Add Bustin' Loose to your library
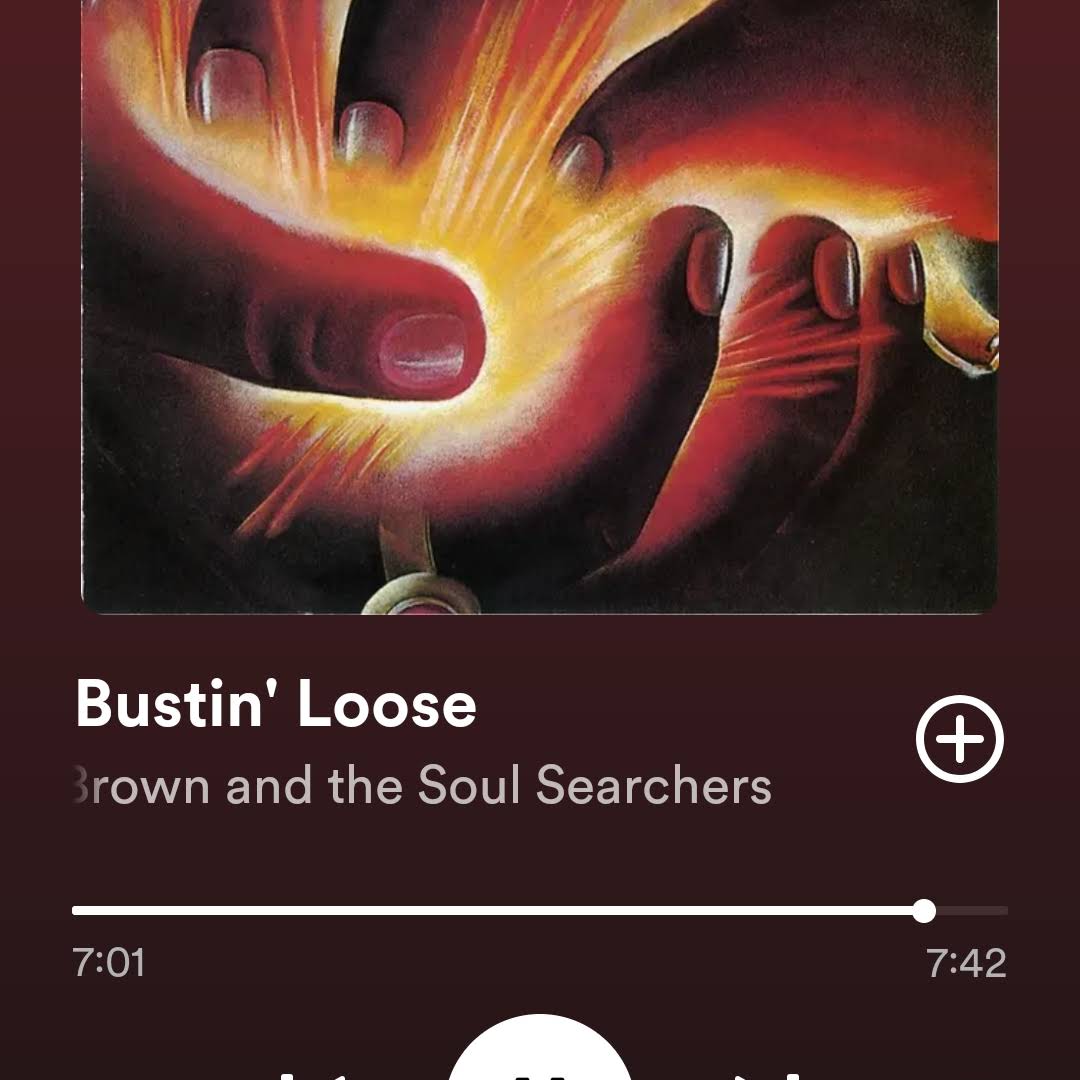Viewport: 1080px width, 1080px height. (x=959, y=739)
